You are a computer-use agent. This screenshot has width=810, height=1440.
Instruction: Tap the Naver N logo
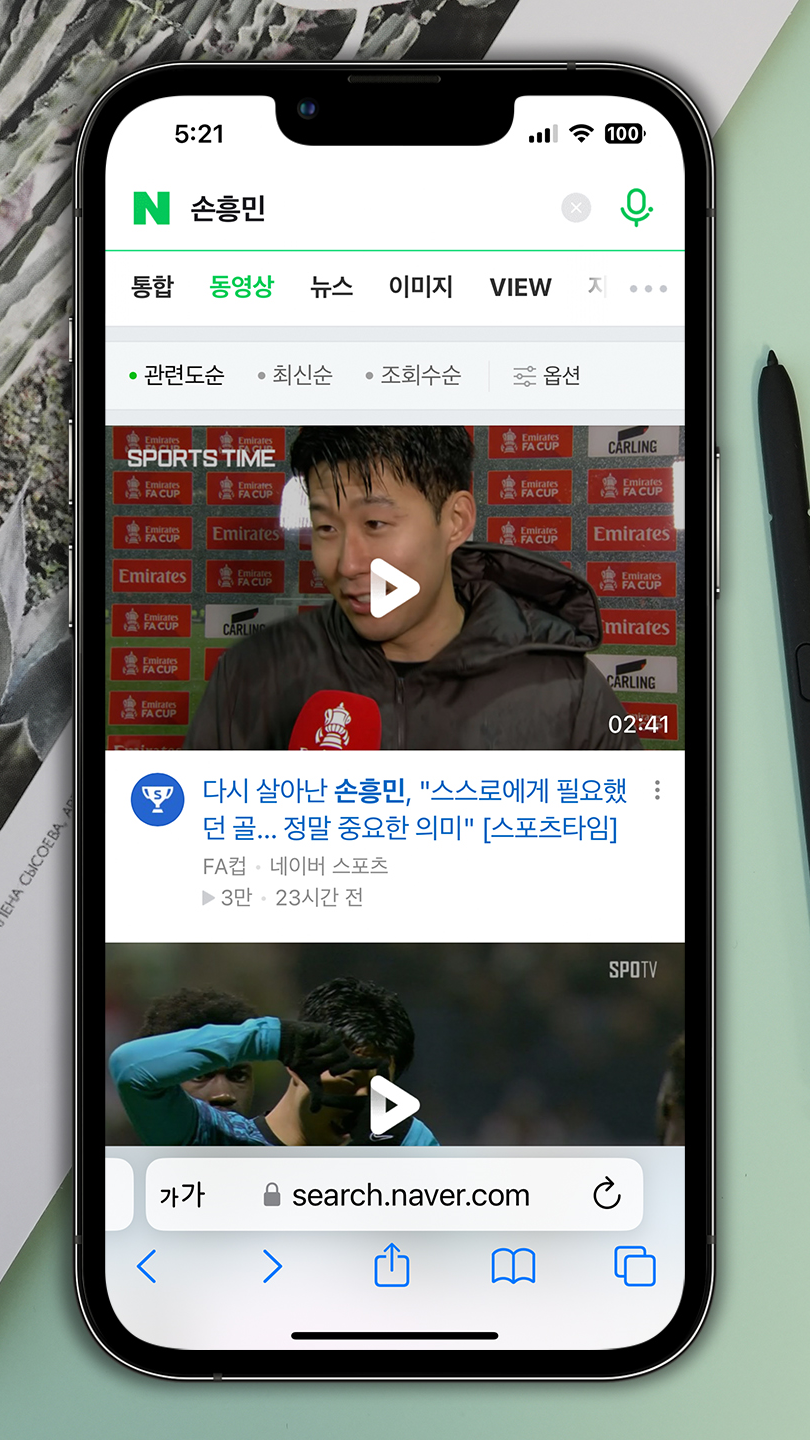151,208
